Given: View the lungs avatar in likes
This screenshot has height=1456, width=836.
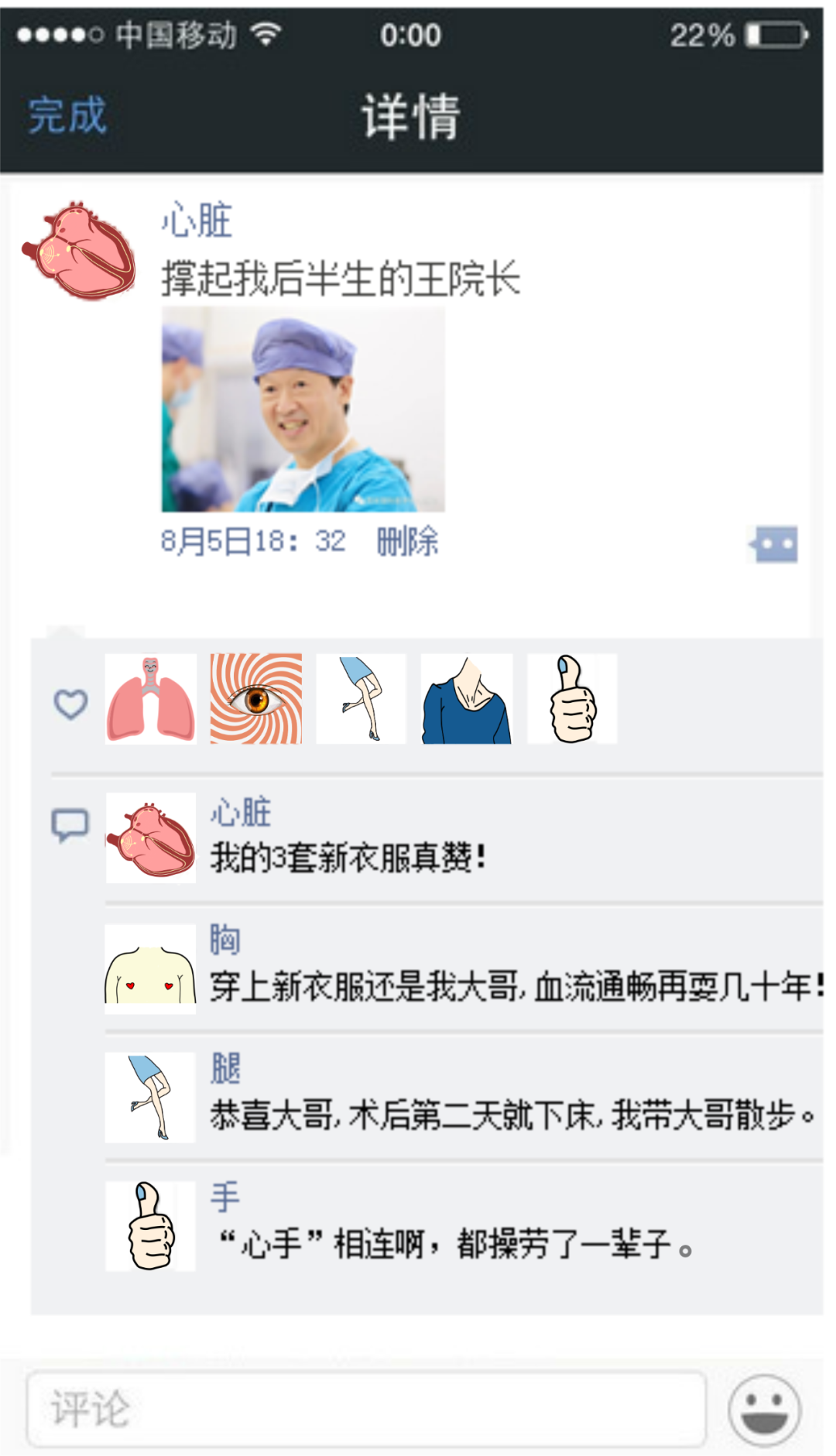Looking at the screenshot, I should point(151,699).
